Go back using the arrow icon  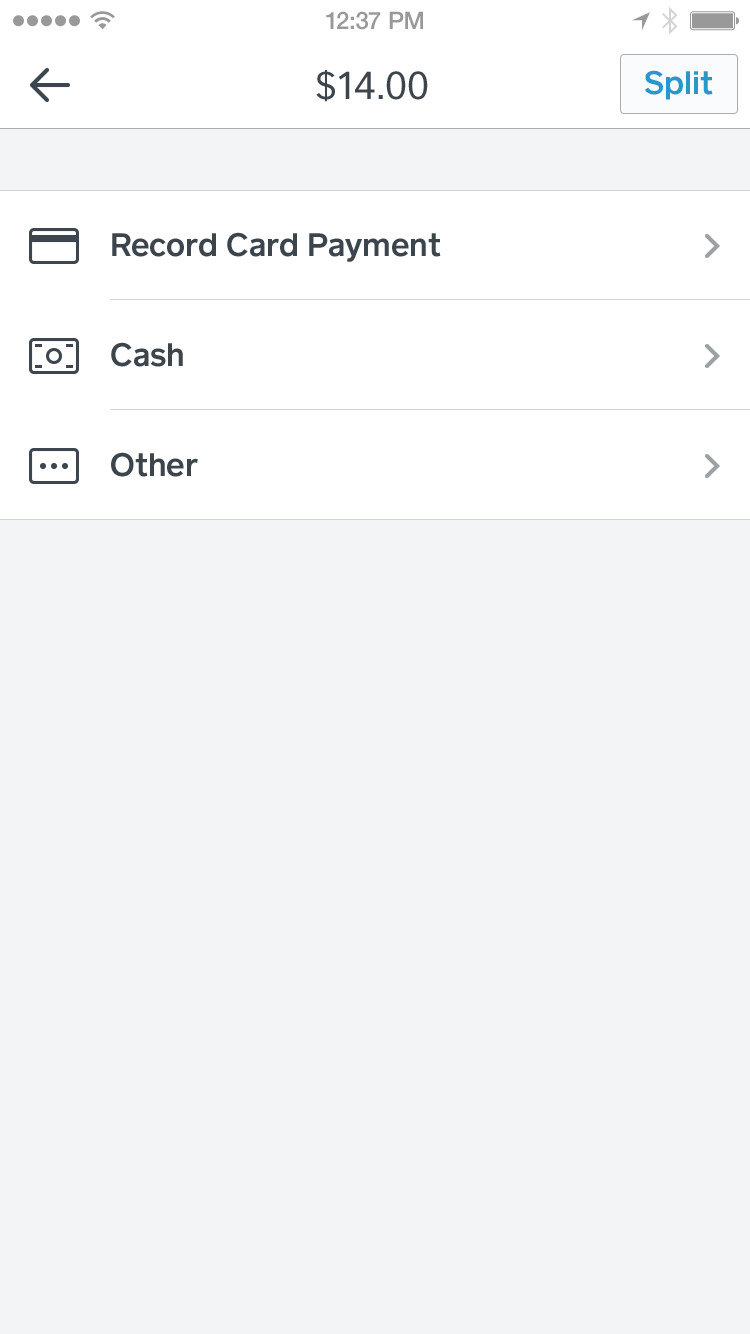[x=50, y=85]
